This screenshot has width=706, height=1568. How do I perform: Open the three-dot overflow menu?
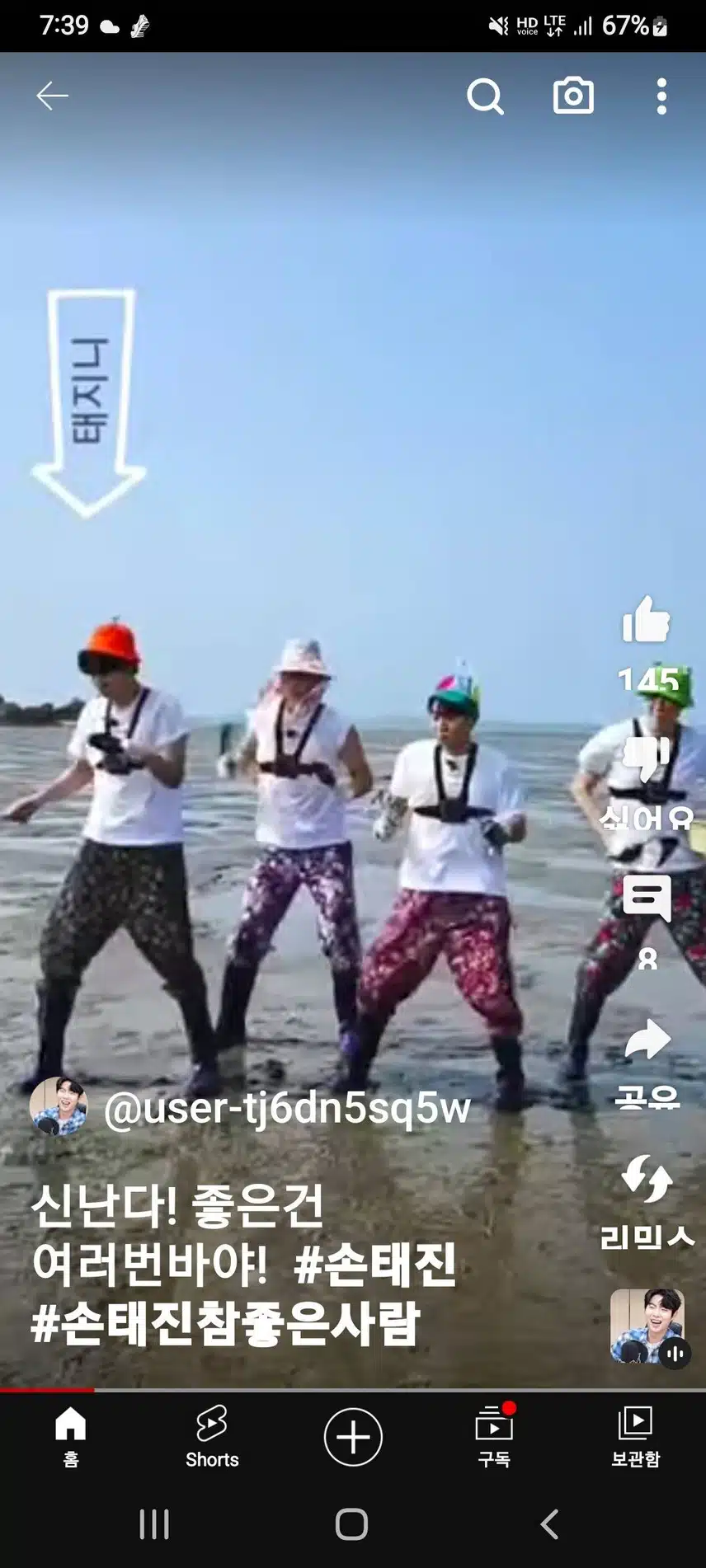point(661,96)
